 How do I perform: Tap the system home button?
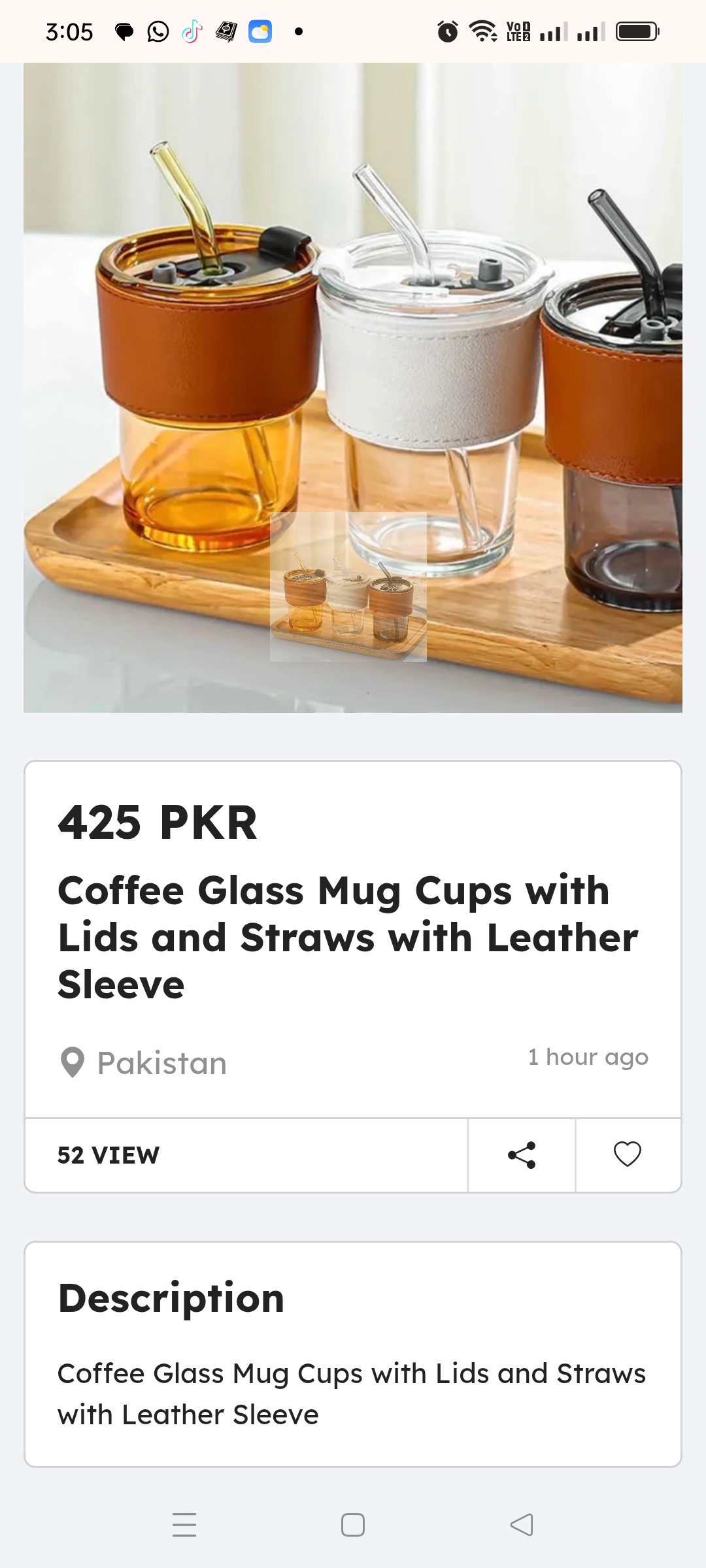[353, 1525]
